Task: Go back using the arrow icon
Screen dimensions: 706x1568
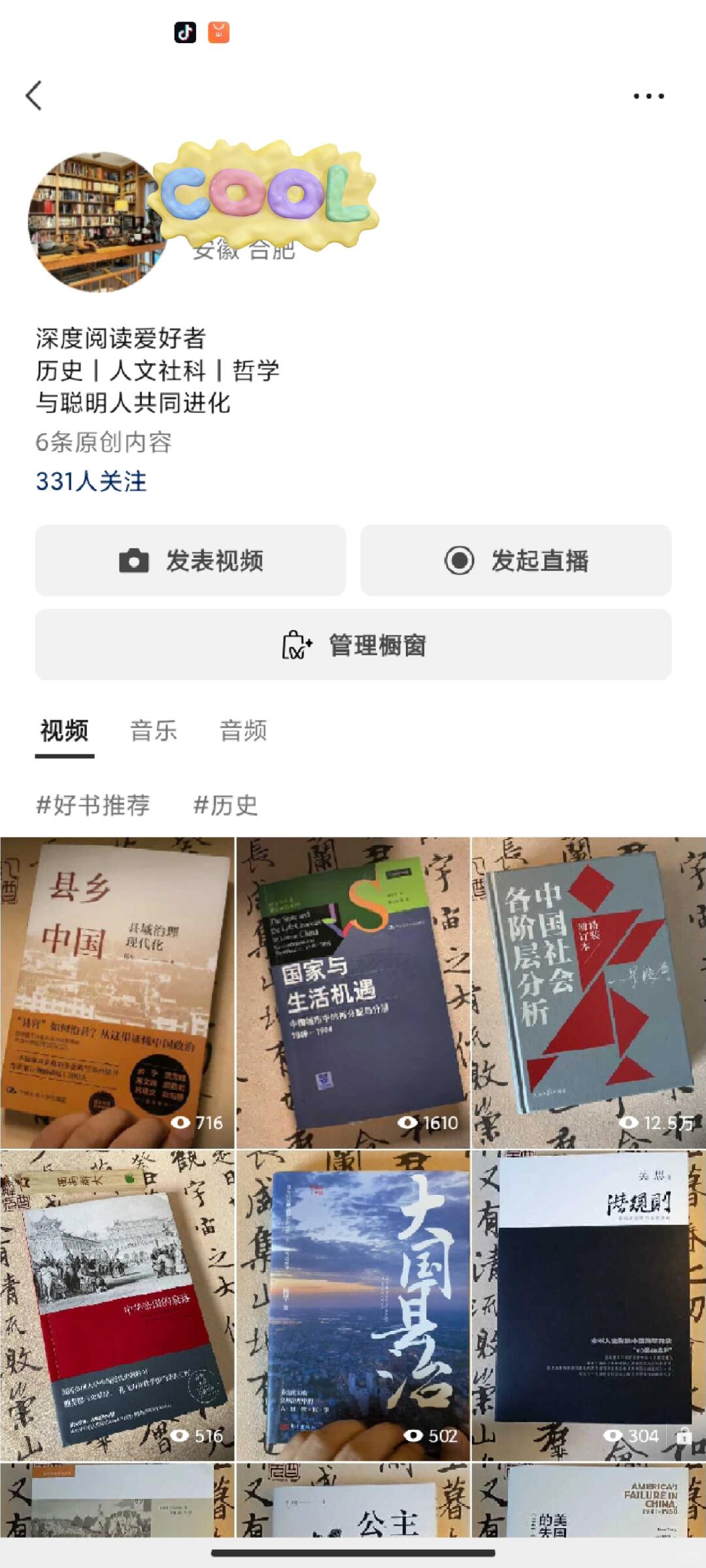Action: pyautogui.click(x=34, y=95)
